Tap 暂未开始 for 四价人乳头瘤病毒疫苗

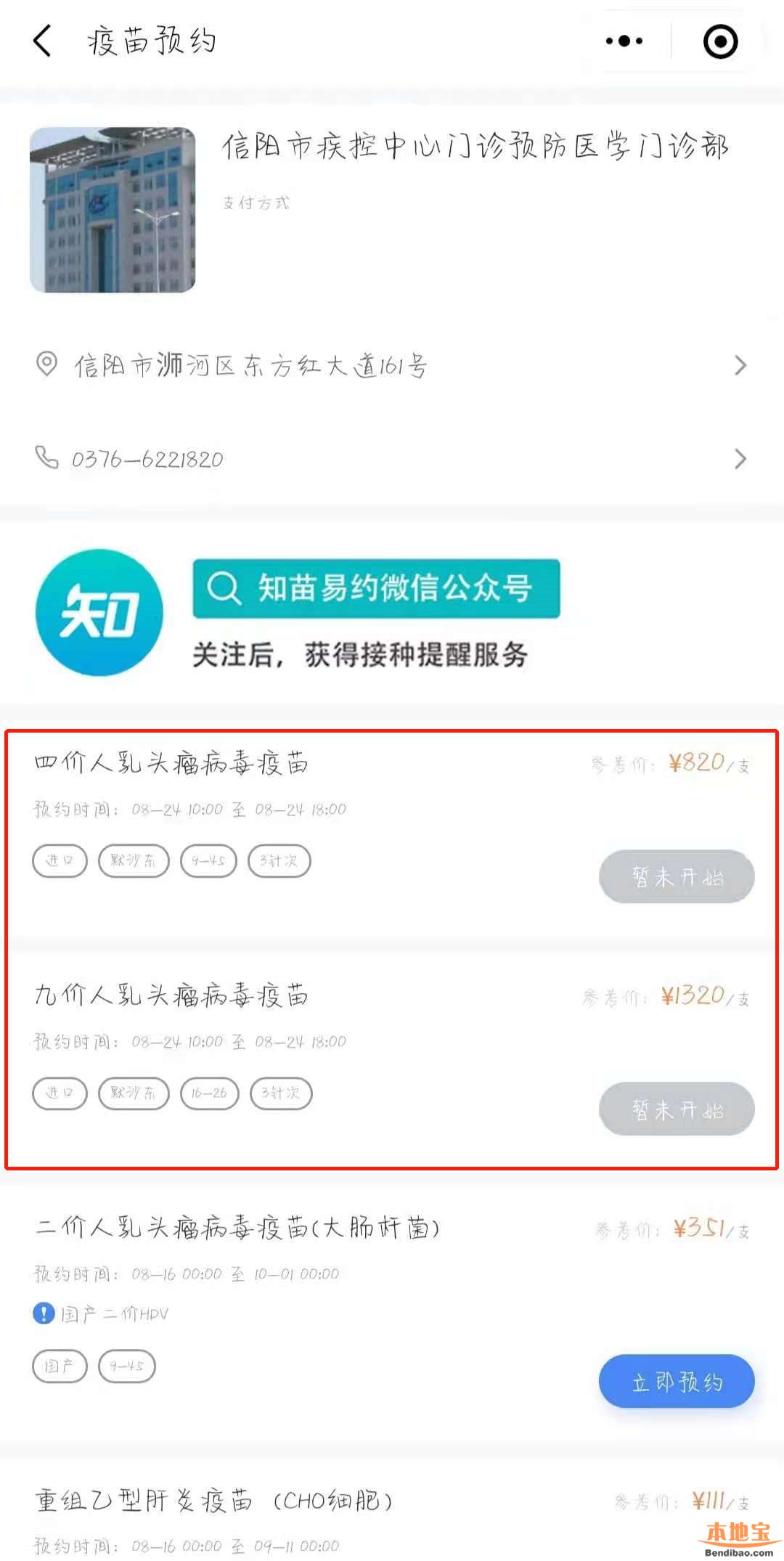pyautogui.click(x=676, y=876)
